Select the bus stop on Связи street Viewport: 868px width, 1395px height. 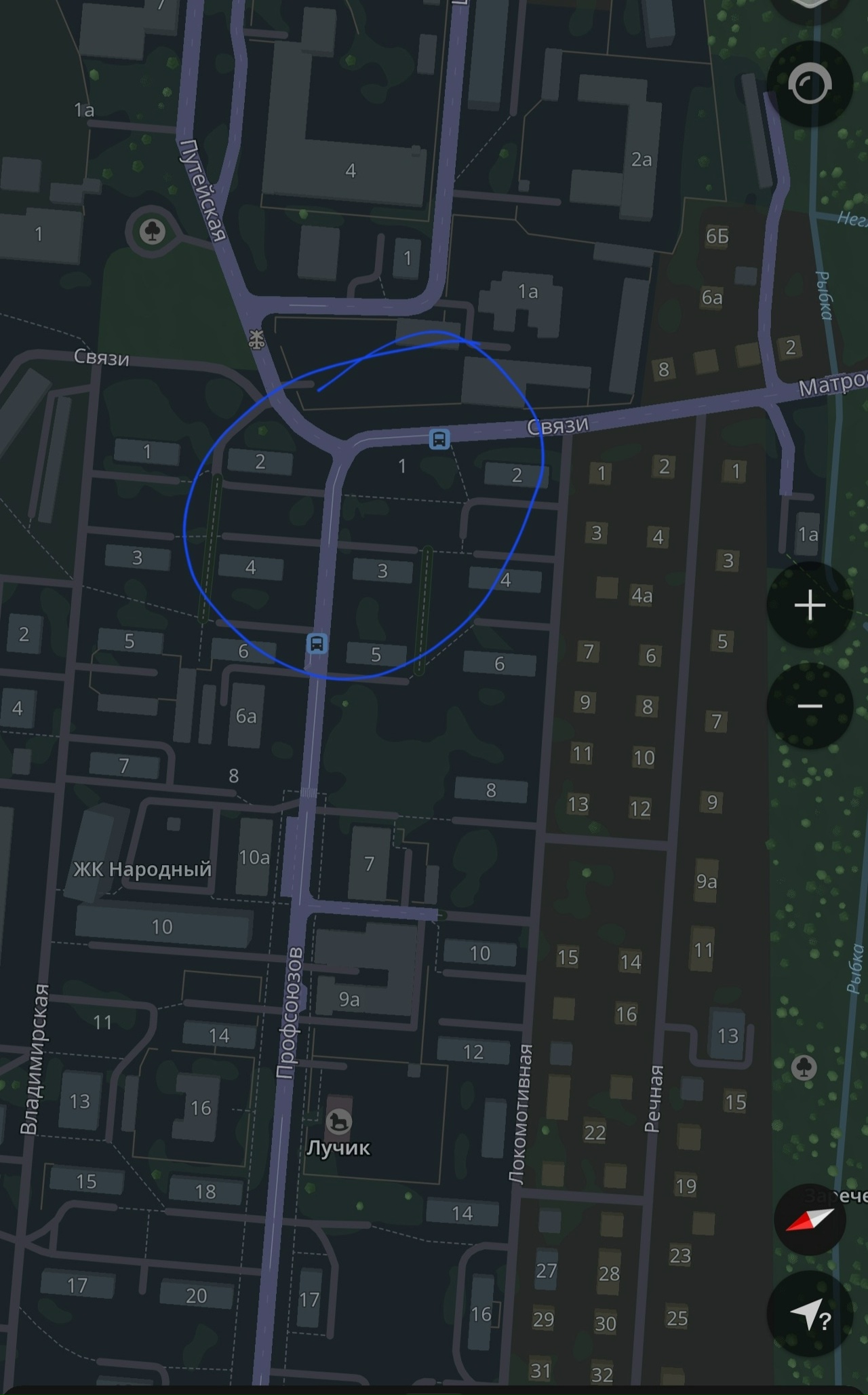[439, 439]
